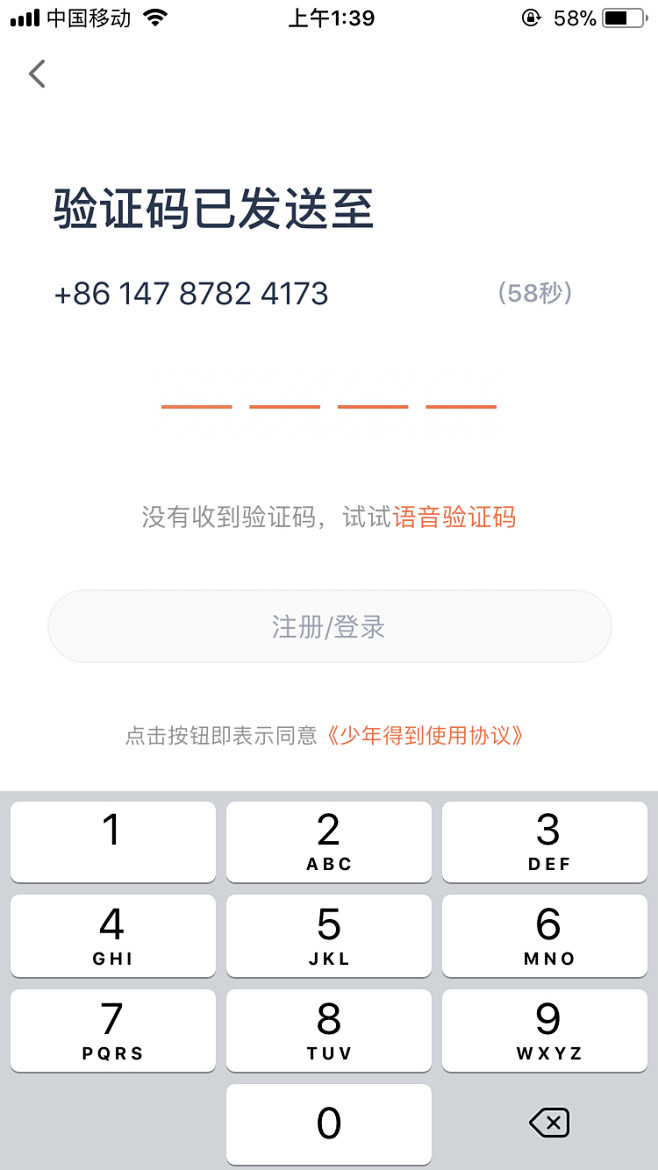Tap the 注册/登录 button
The height and width of the screenshot is (1170, 658).
[330, 627]
